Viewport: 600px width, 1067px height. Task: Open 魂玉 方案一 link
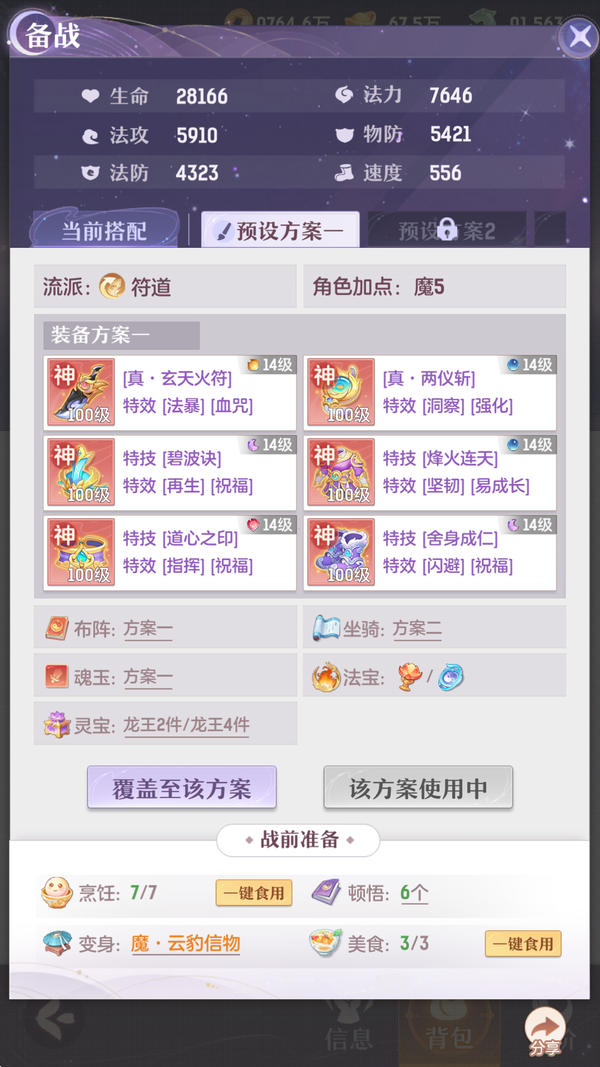point(148,677)
